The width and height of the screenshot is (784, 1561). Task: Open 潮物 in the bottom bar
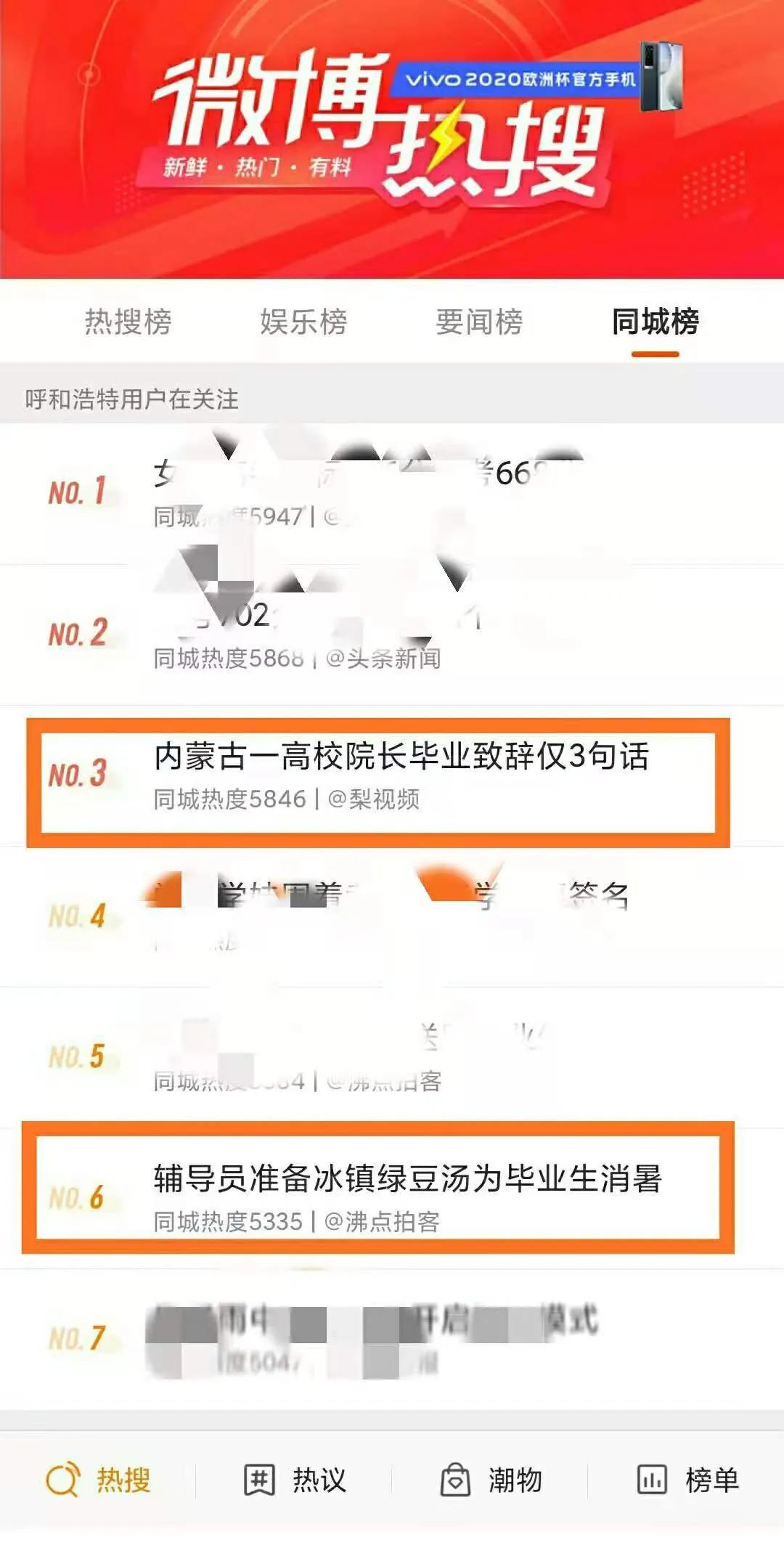coord(491,1480)
